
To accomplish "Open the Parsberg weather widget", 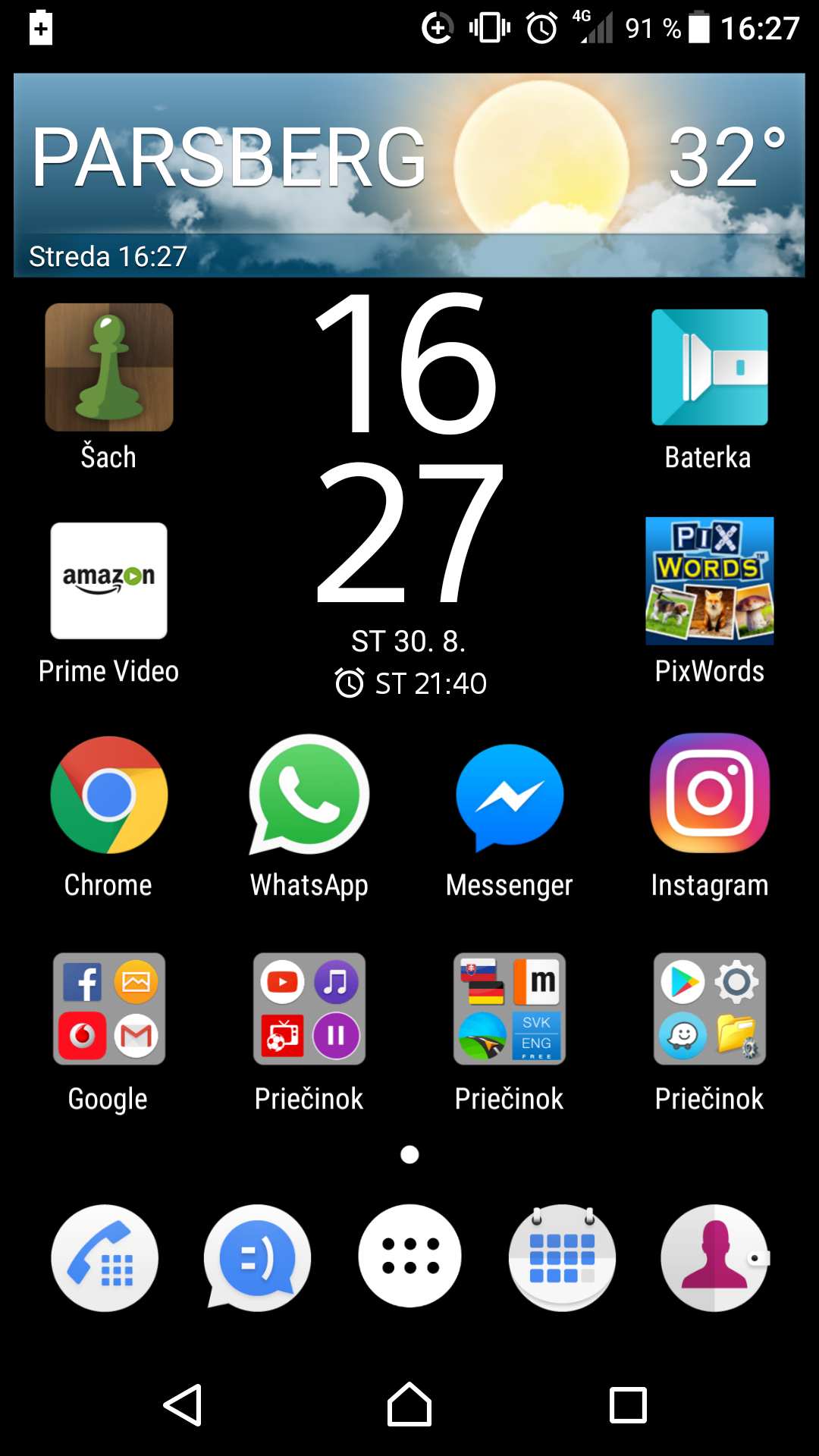I will [x=409, y=174].
